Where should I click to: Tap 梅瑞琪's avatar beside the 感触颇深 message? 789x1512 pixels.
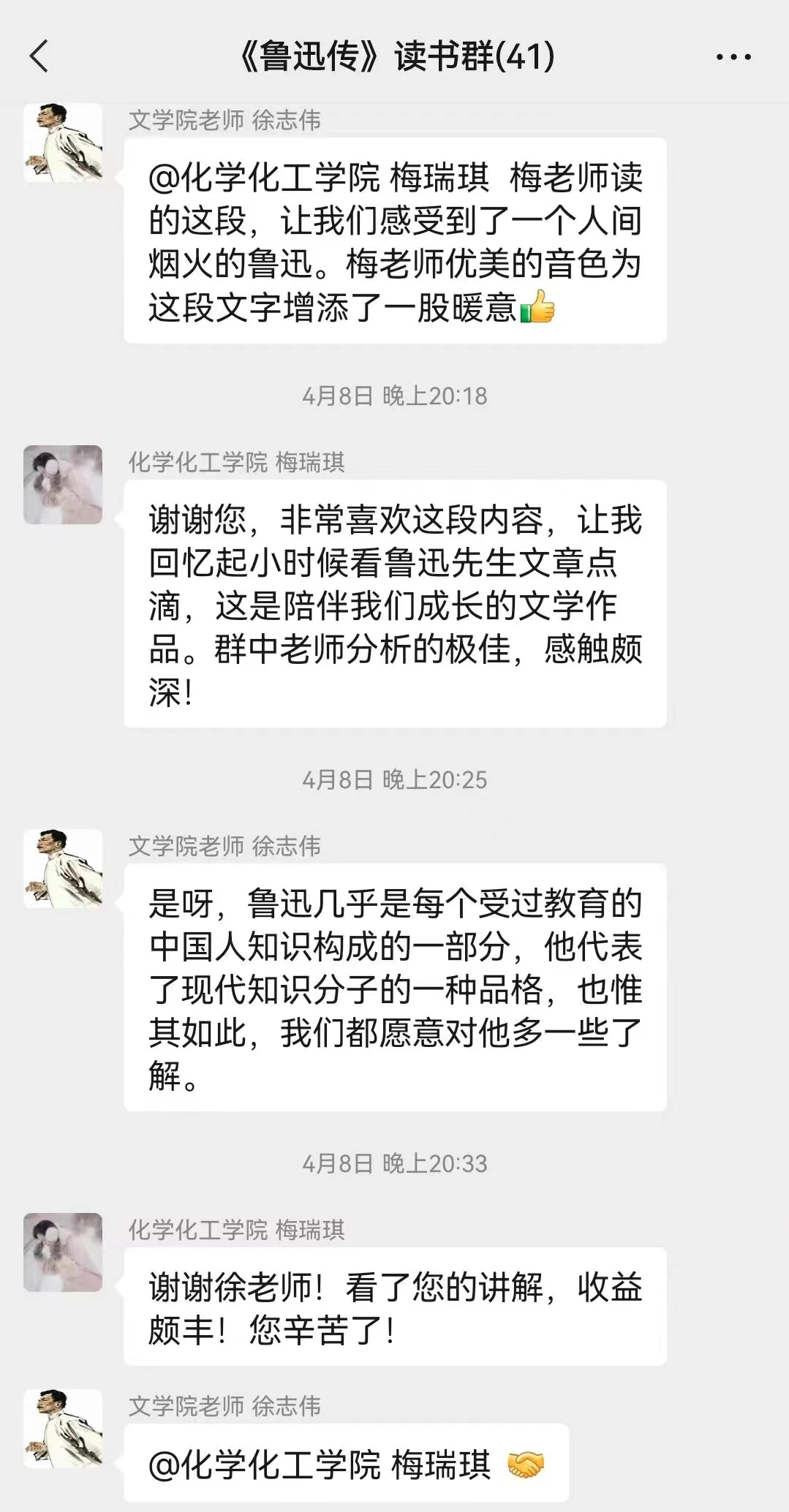63,485
